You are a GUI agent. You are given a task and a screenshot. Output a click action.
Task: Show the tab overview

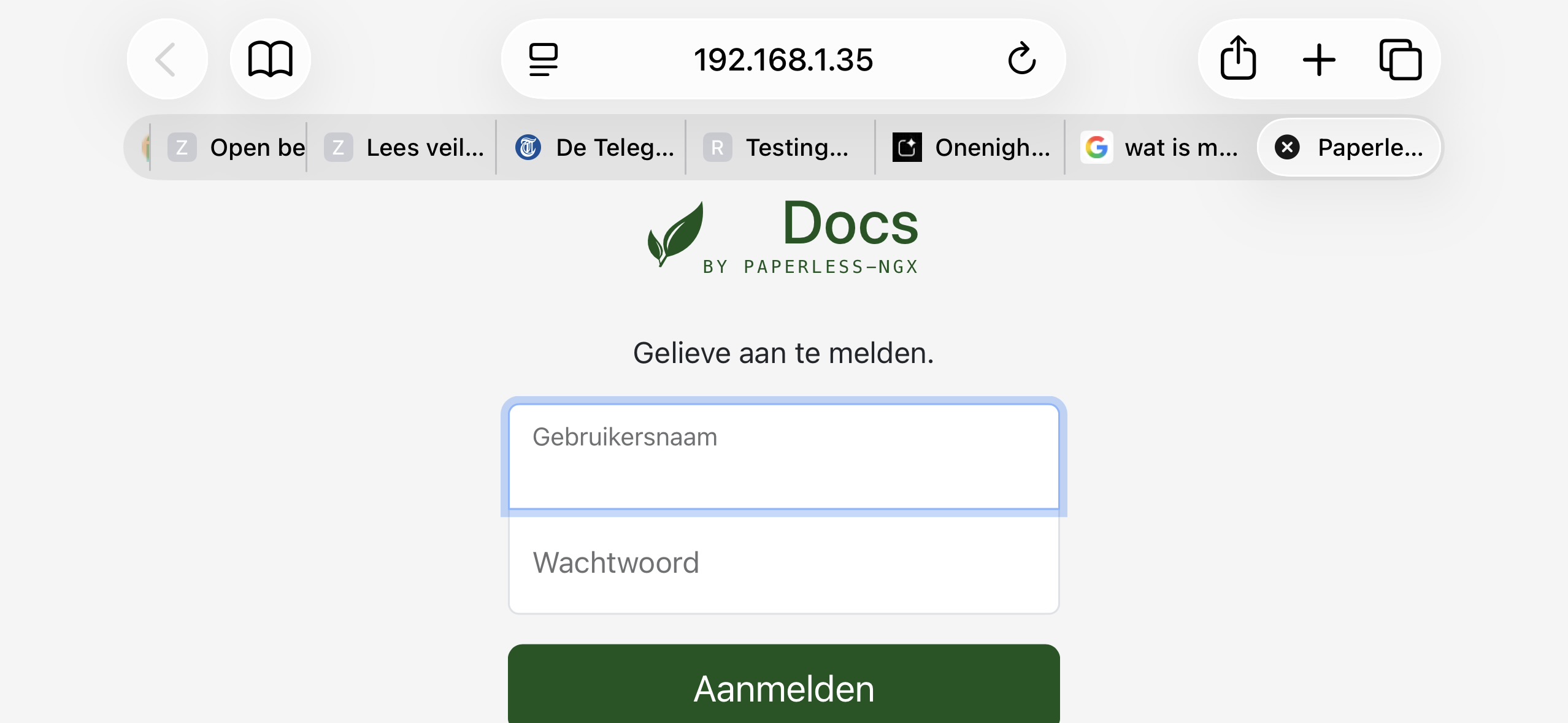click(x=1400, y=59)
